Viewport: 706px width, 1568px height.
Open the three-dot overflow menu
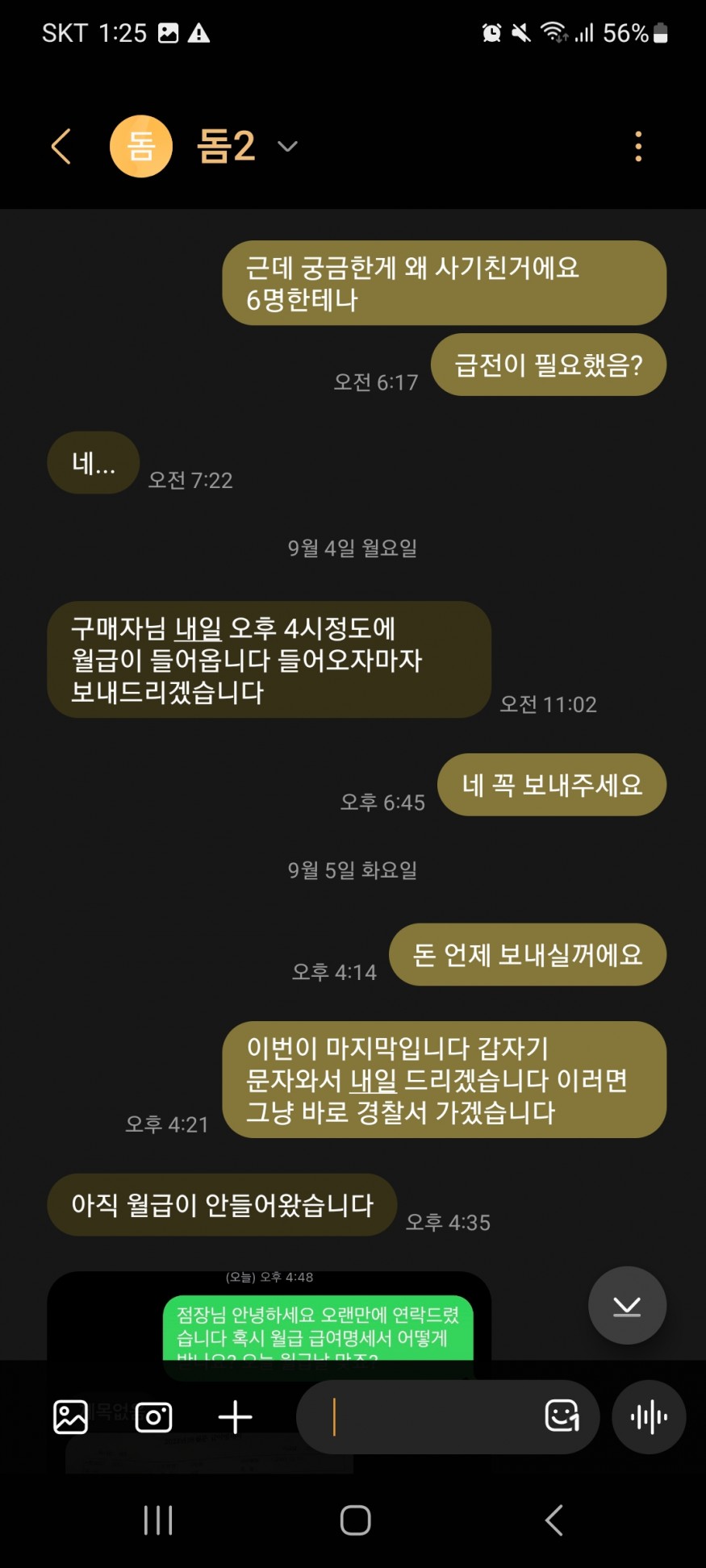pyautogui.click(x=638, y=147)
